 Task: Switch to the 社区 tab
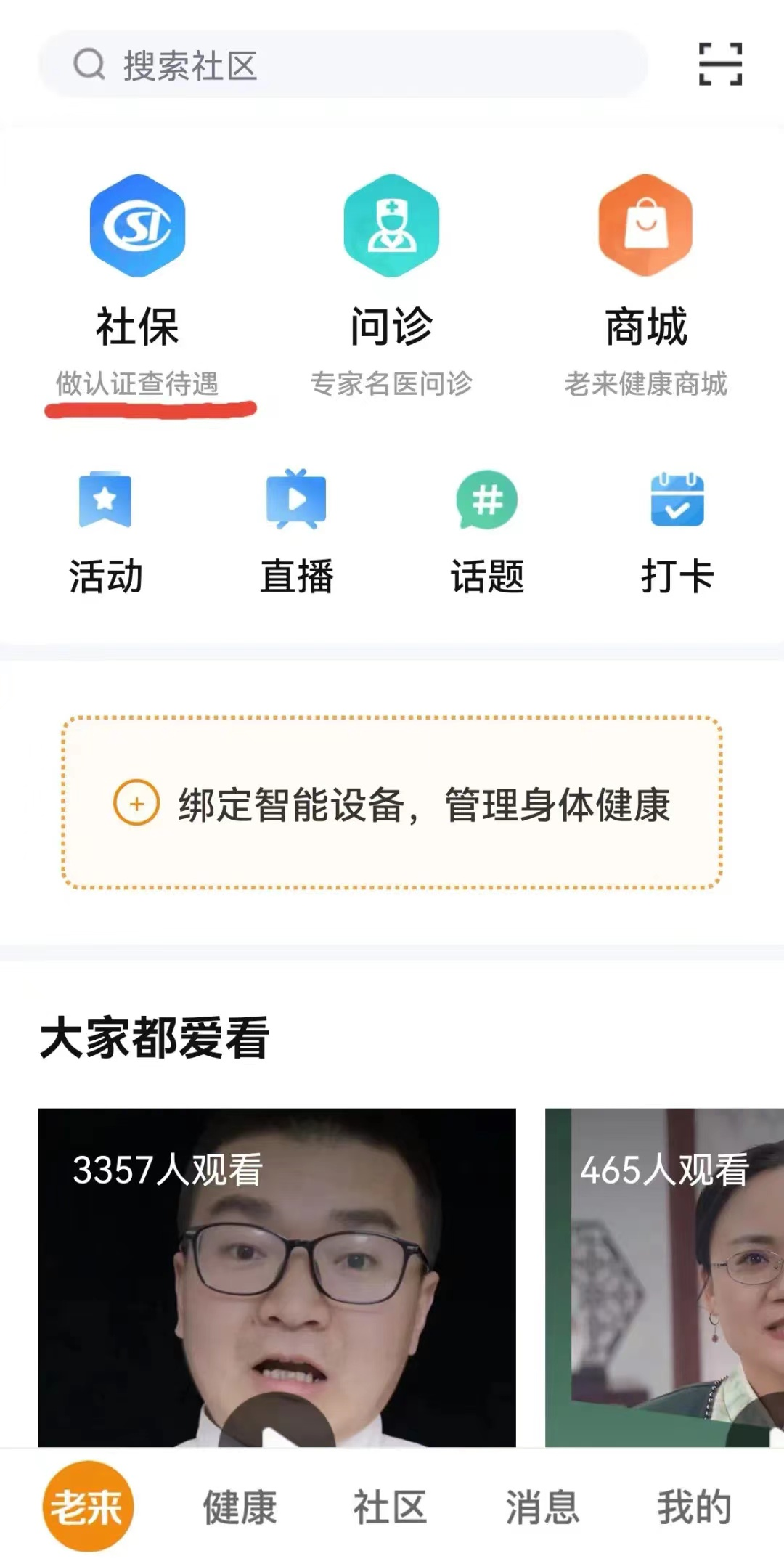click(x=391, y=1507)
